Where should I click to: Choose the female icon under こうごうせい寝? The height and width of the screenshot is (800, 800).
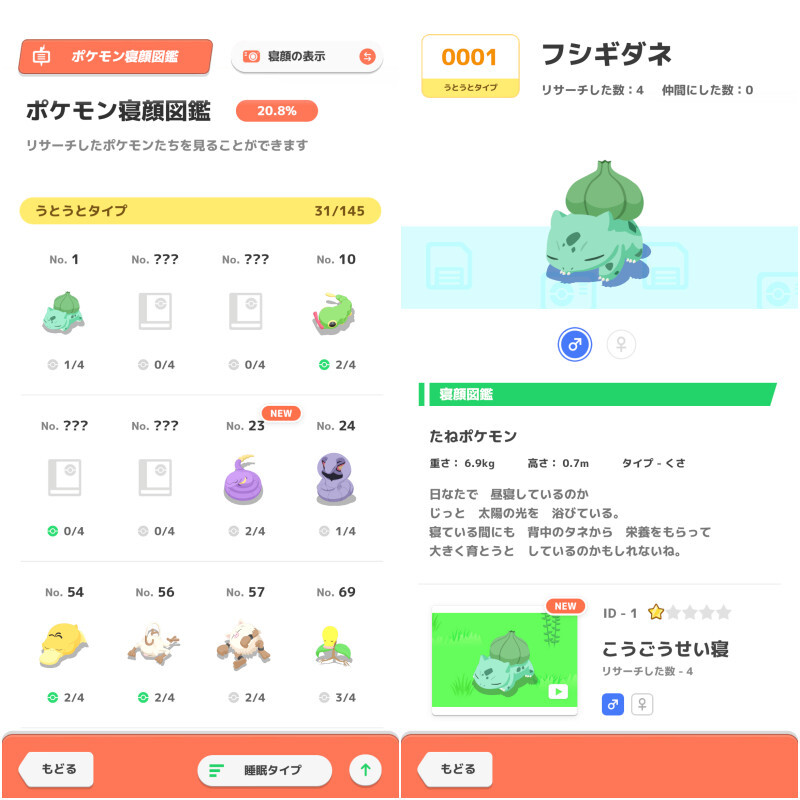coord(641,705)
